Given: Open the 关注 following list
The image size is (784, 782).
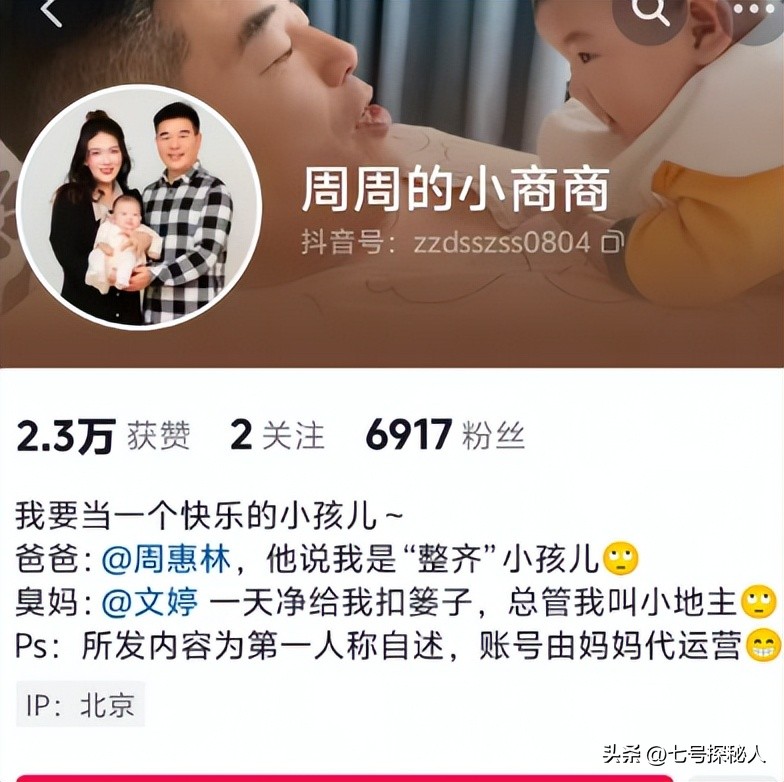Looking at the screenshot, I should pyautogui.click(x=277, y=436).
